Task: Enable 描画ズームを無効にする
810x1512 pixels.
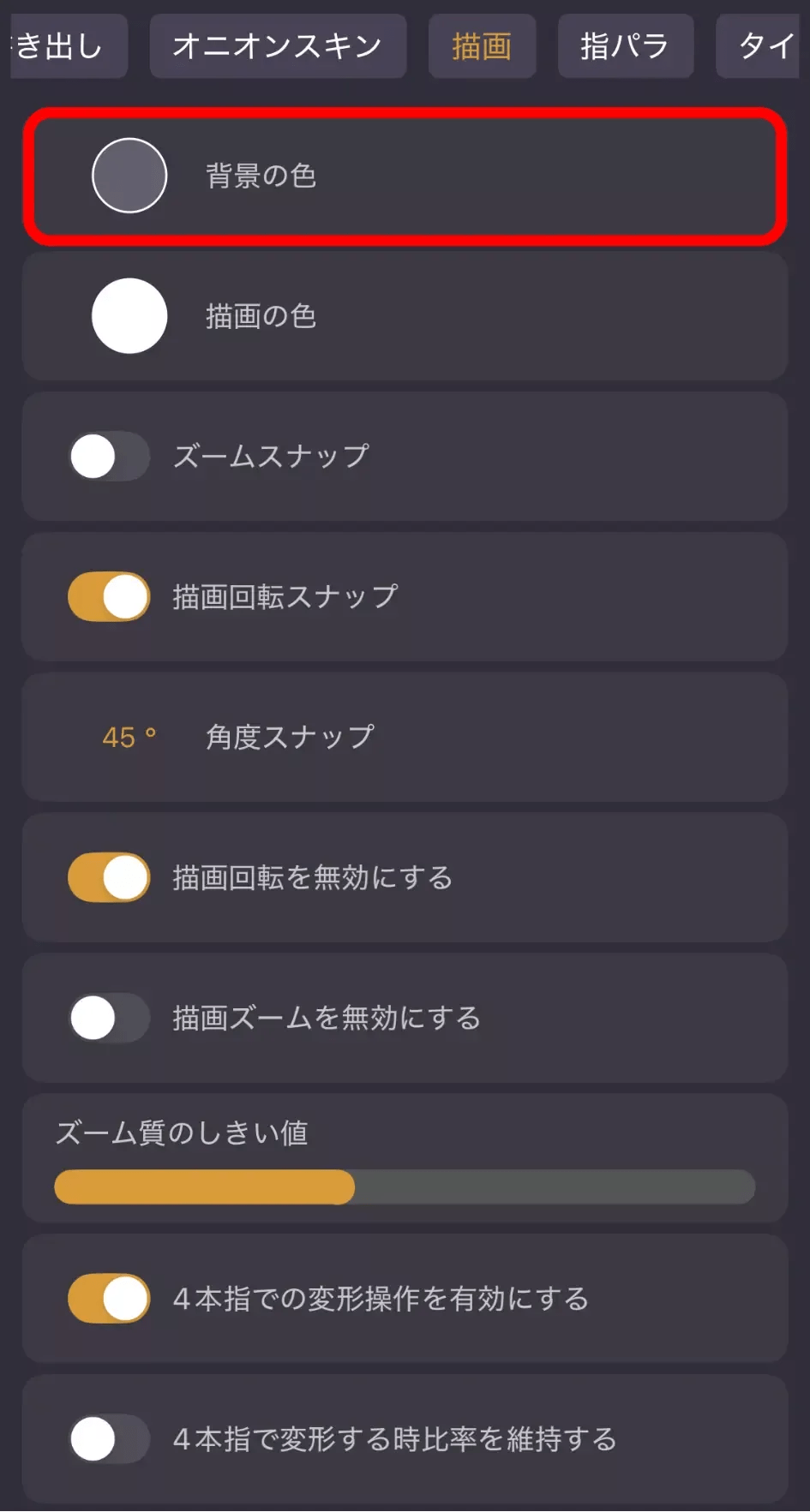Action: coord(109,1018)
